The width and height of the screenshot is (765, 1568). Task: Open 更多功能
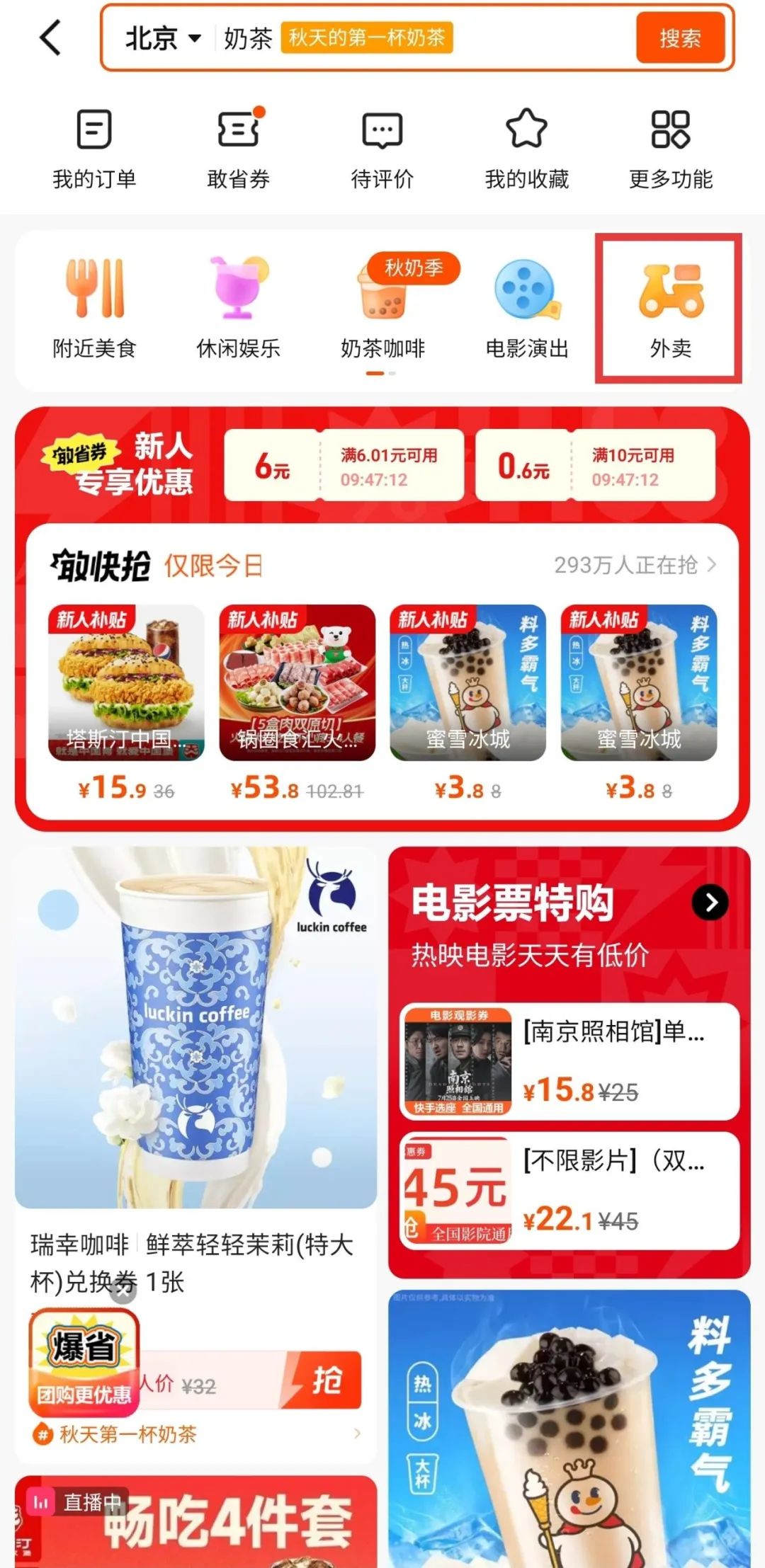tap(671, 149)
